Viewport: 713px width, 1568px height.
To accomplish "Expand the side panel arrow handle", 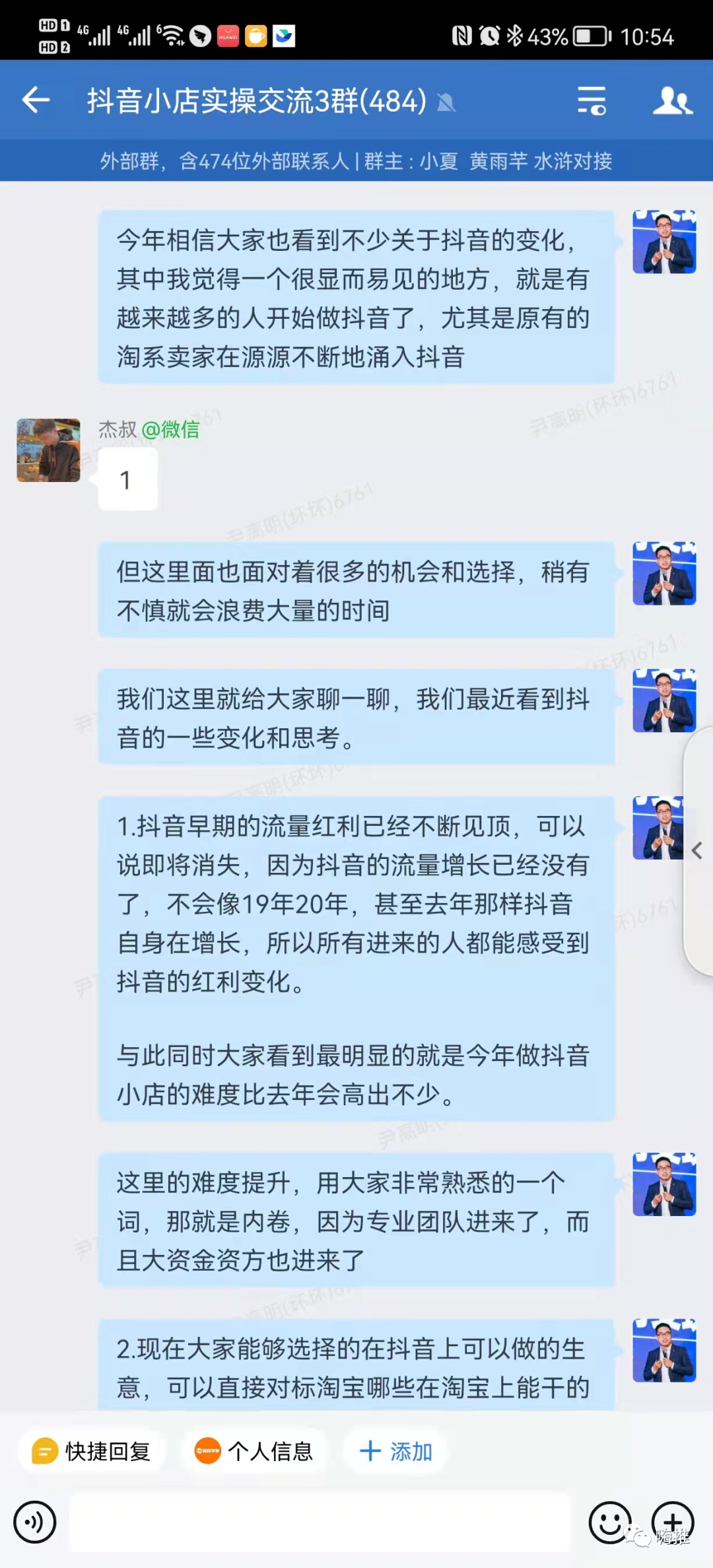I will [697, 850].
